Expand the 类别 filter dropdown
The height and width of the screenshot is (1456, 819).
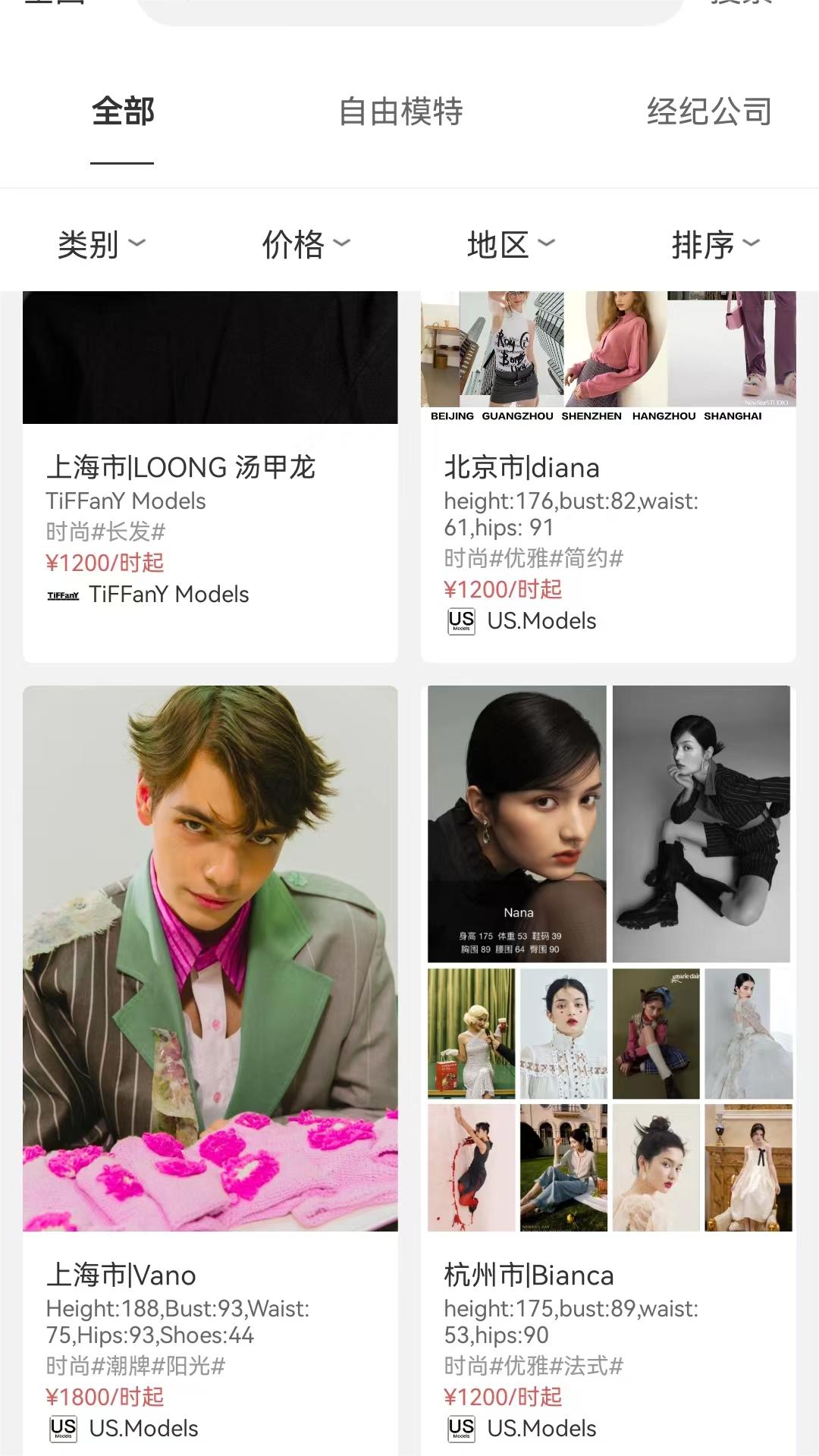click(102, 244)
